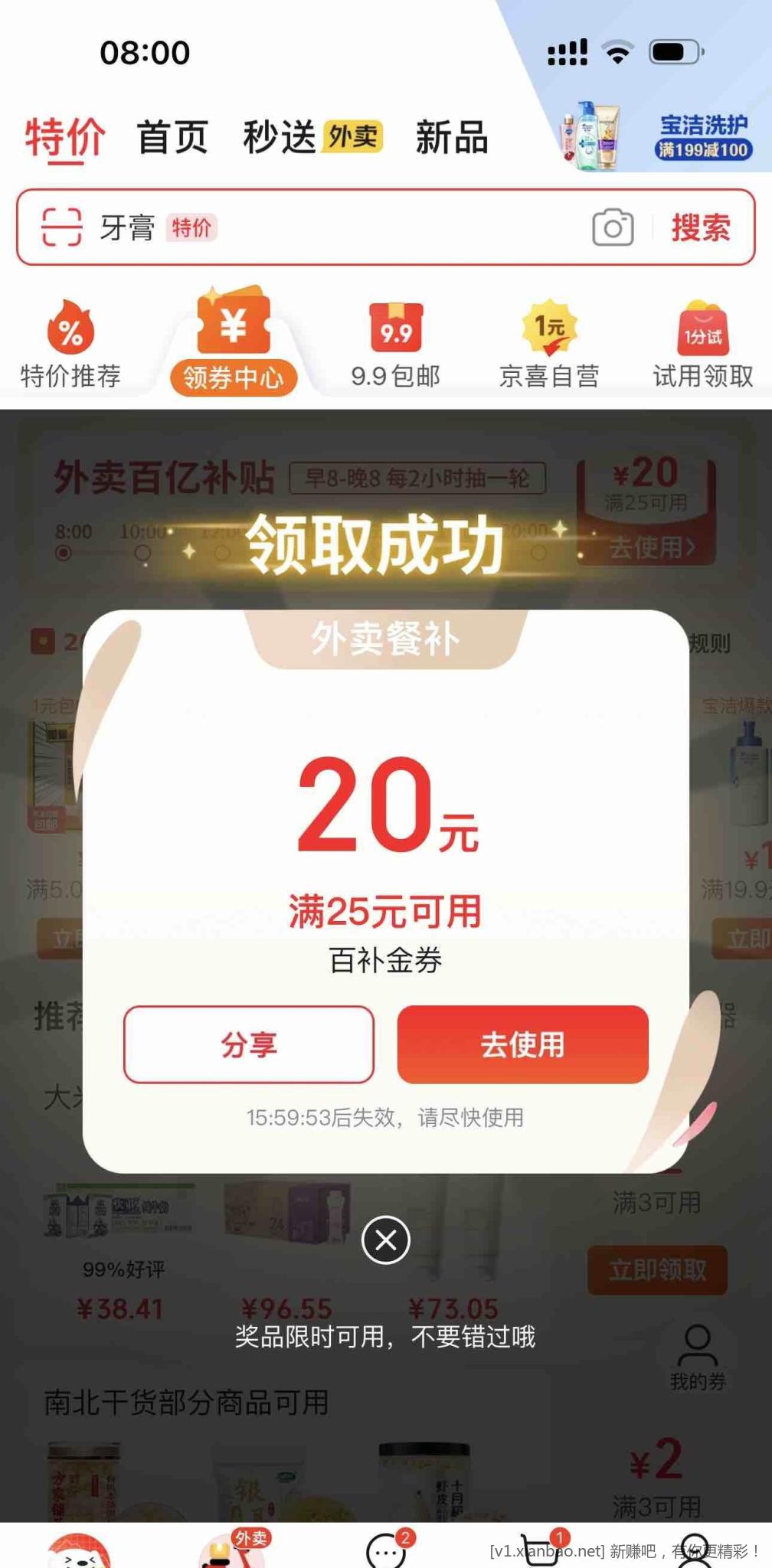The image size is (772, 1568).
Task: Open the 秒送 外卖 tab
Action: coord(312,138)
